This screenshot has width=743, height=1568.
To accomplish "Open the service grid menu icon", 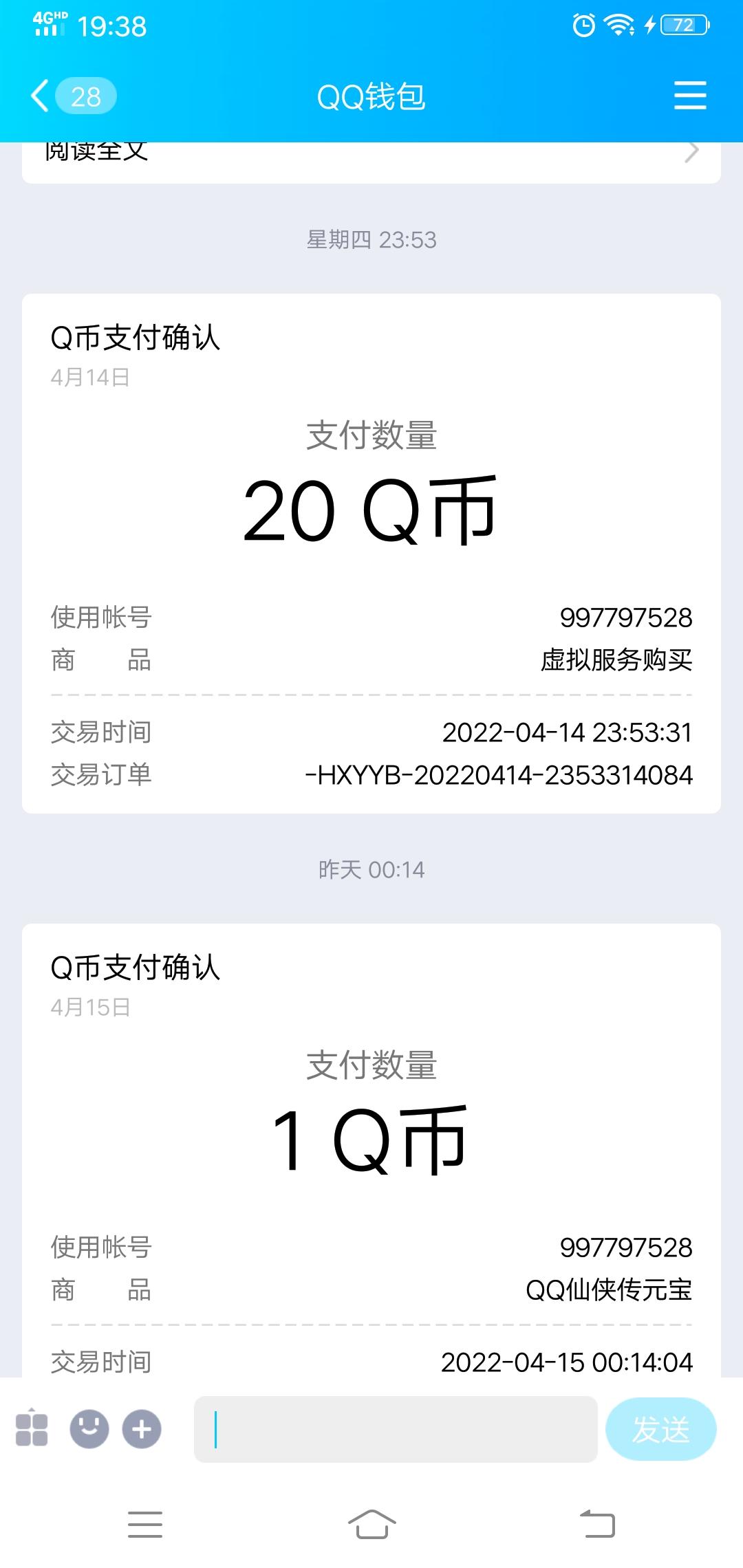I will [x=32, y=1429].
